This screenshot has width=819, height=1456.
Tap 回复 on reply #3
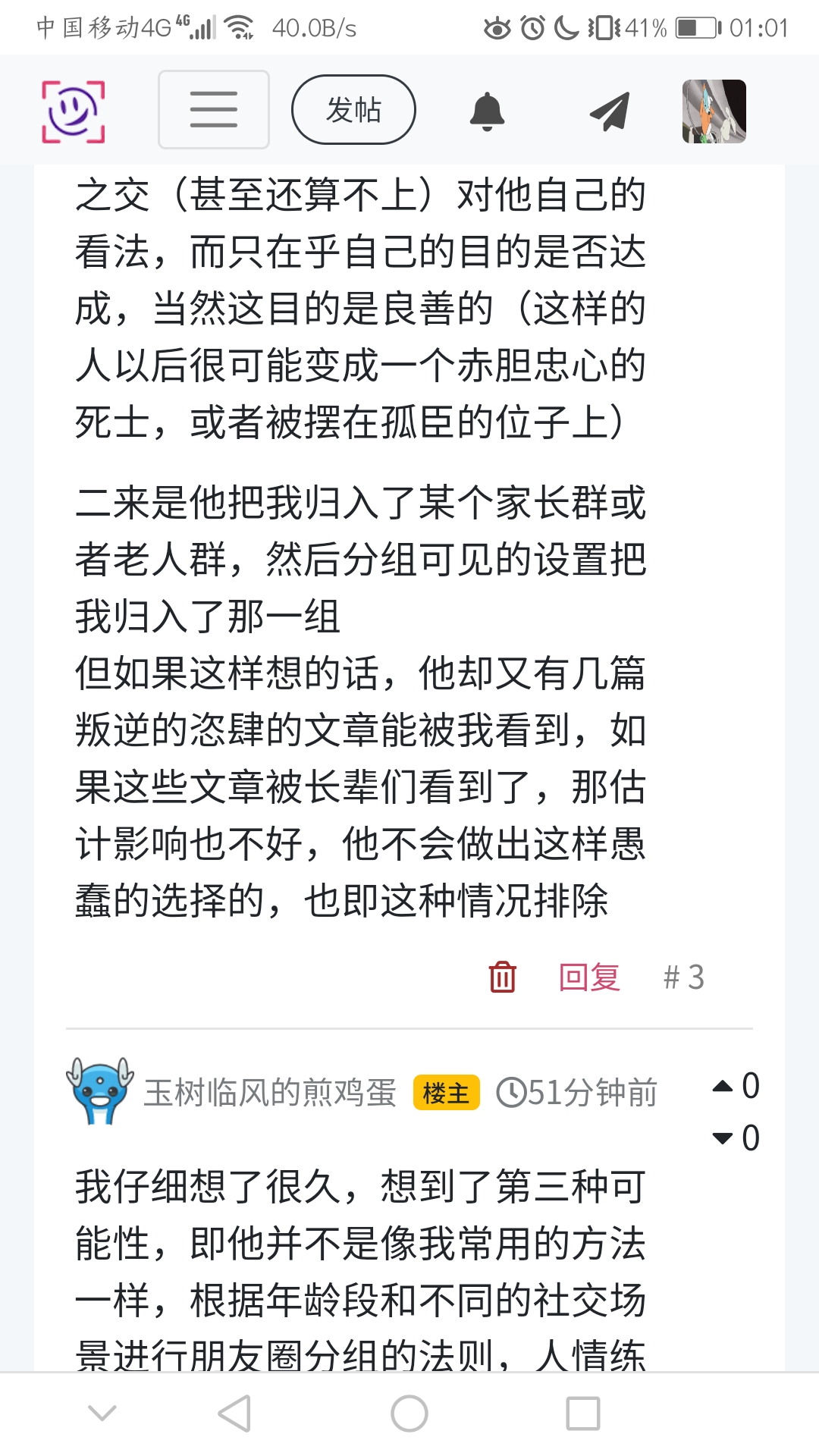[x=589, y=977]
